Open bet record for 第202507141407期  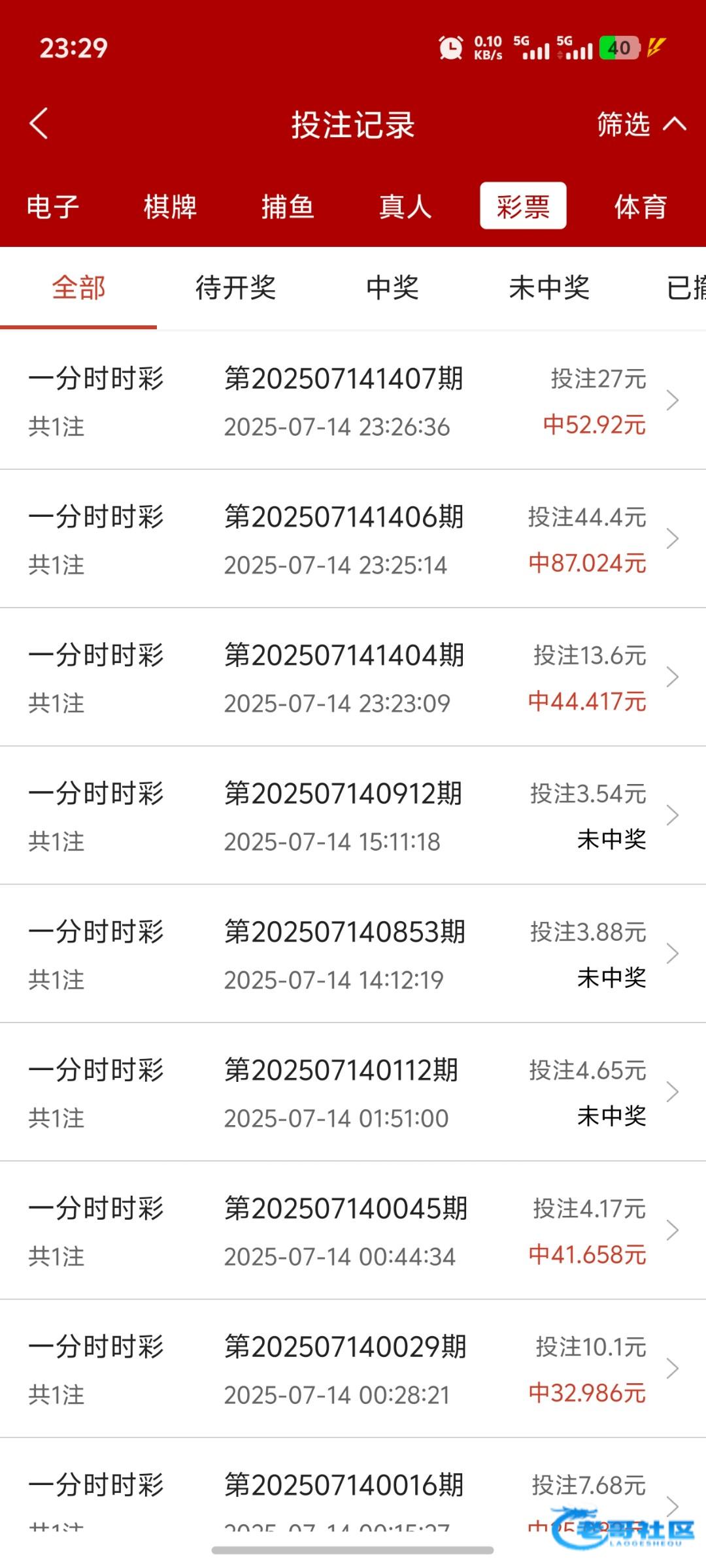pos(353,400)
